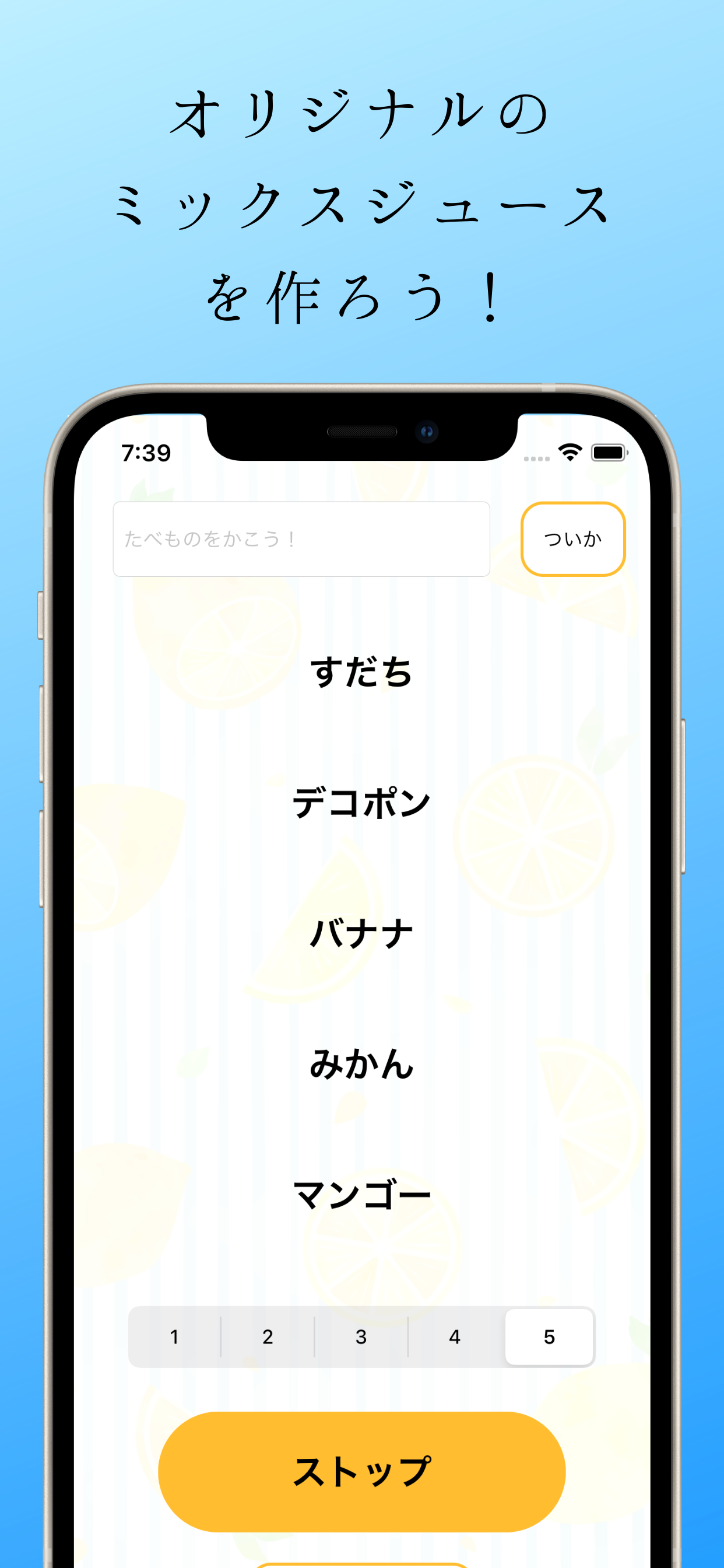Tap the clock showing 7:39

pyautogui.click(x=146, y=452)
